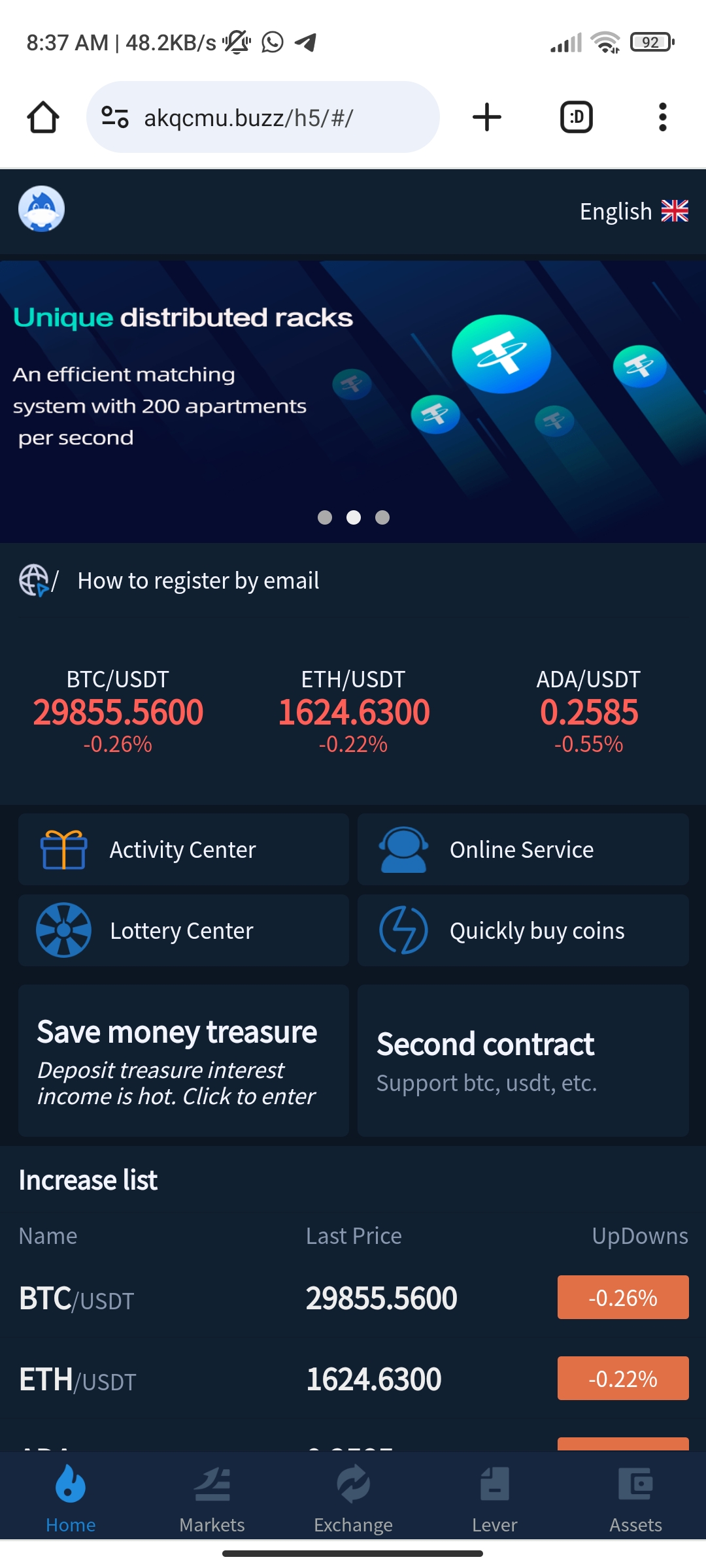The height and width of the screenshot is (1568, 706).
Task: Open the BTC/USDT row in the Increase list
Action: [353, 1298]
